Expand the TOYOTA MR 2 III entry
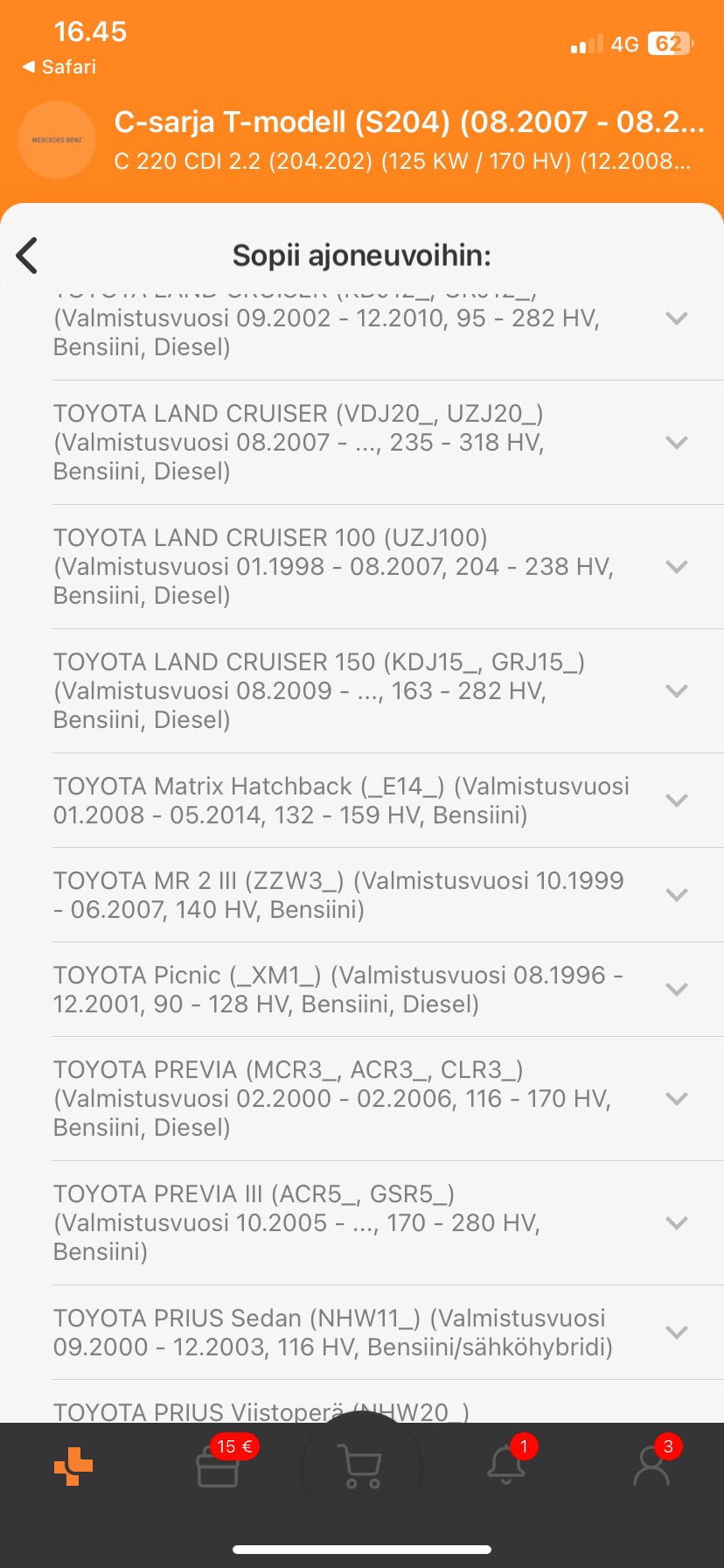The height and width of the screenshot is (1568, 724). coord(677,895)
